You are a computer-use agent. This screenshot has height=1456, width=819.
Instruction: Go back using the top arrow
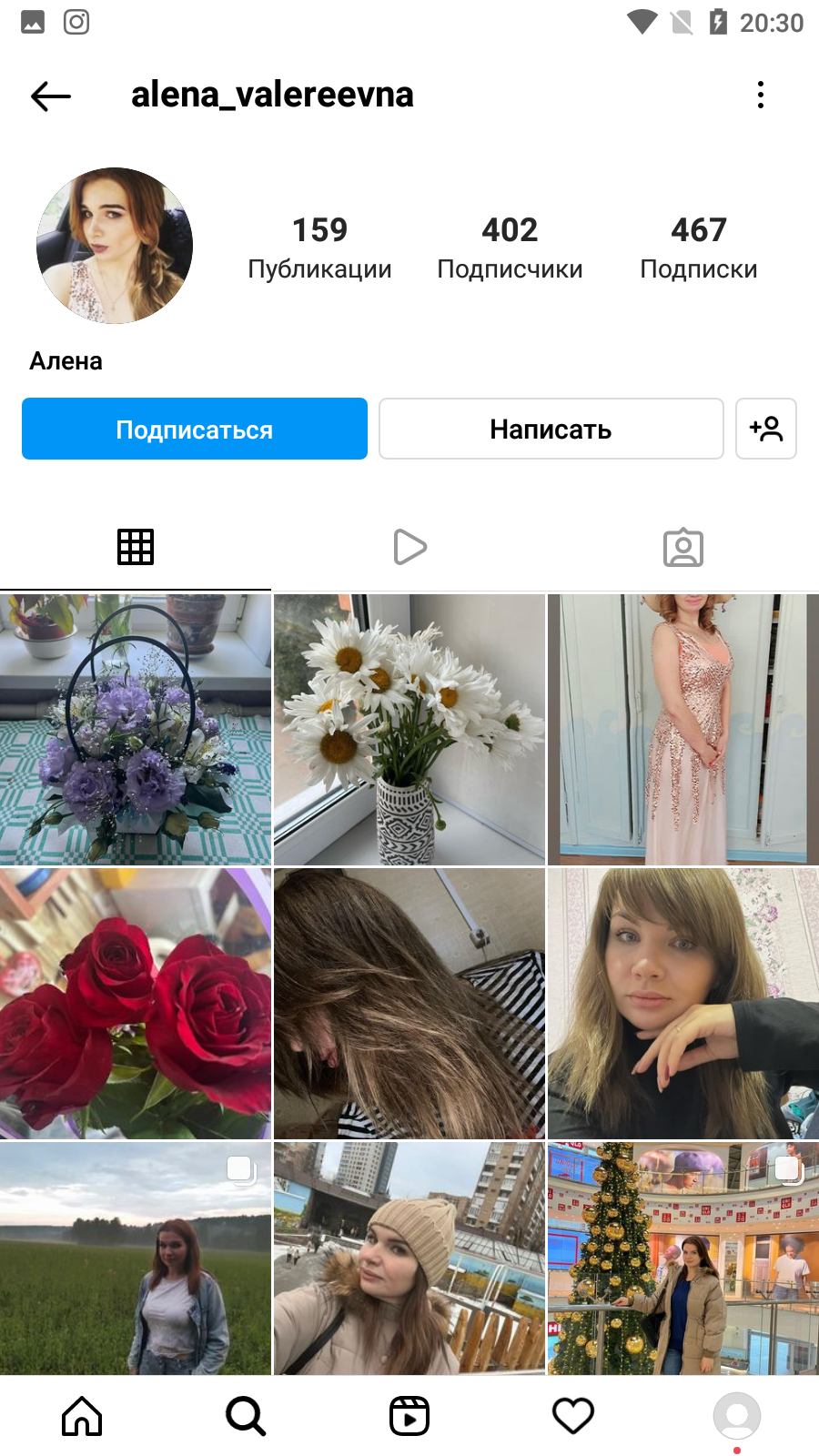tap(51, 96)
